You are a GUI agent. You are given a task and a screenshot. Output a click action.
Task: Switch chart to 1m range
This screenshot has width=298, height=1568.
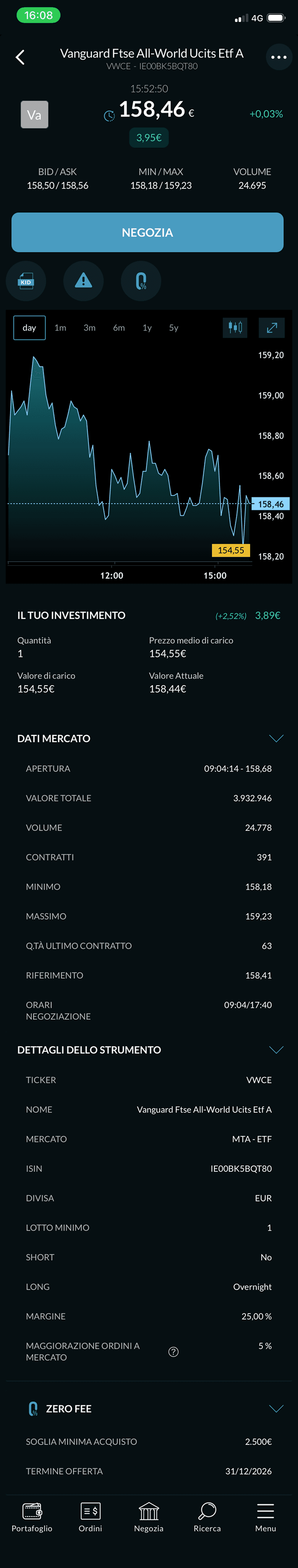point(60,327)
